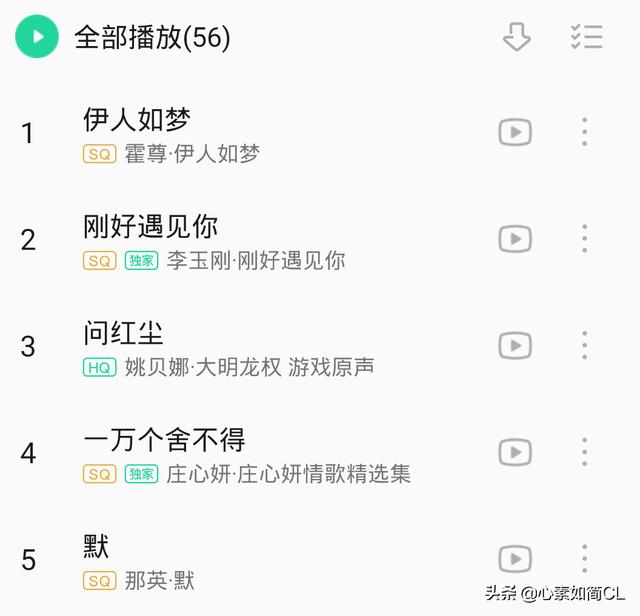Open multi-select mode for the list
This screenshot has width=640, height=616.
tap(586, 37)
